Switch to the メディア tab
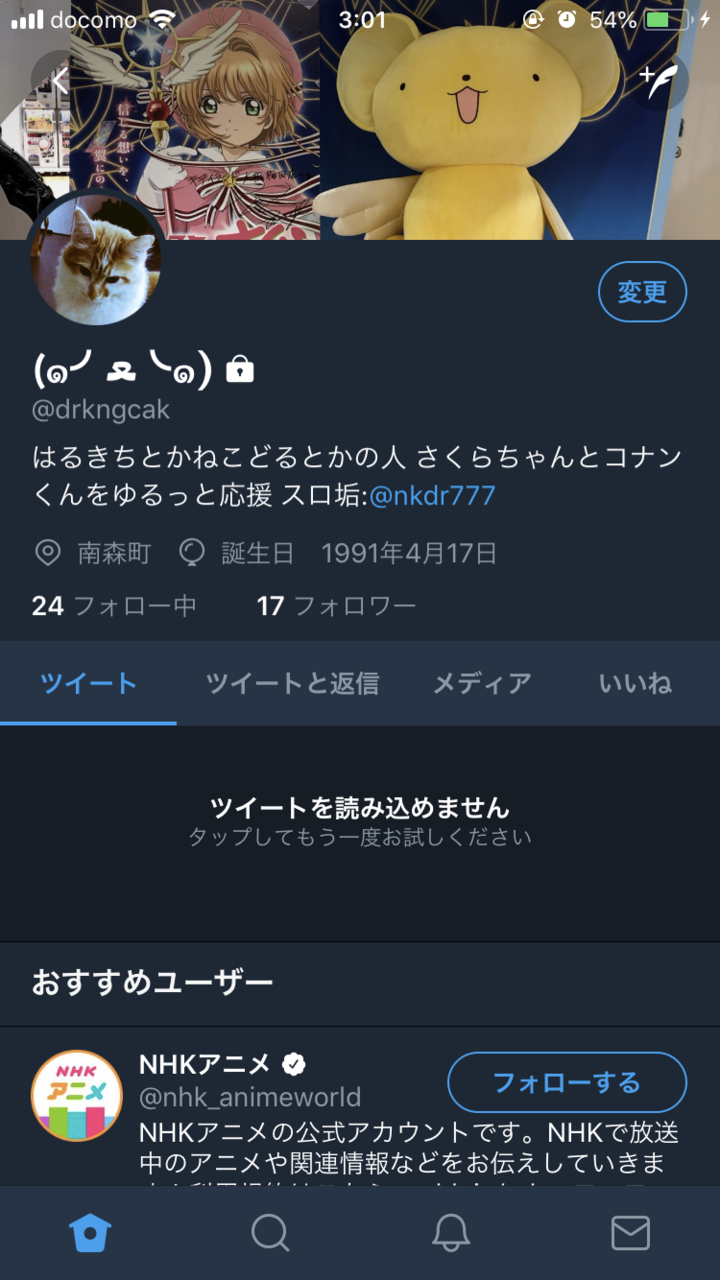Viewport: 720px width, 1280px height. pos(482,684)
